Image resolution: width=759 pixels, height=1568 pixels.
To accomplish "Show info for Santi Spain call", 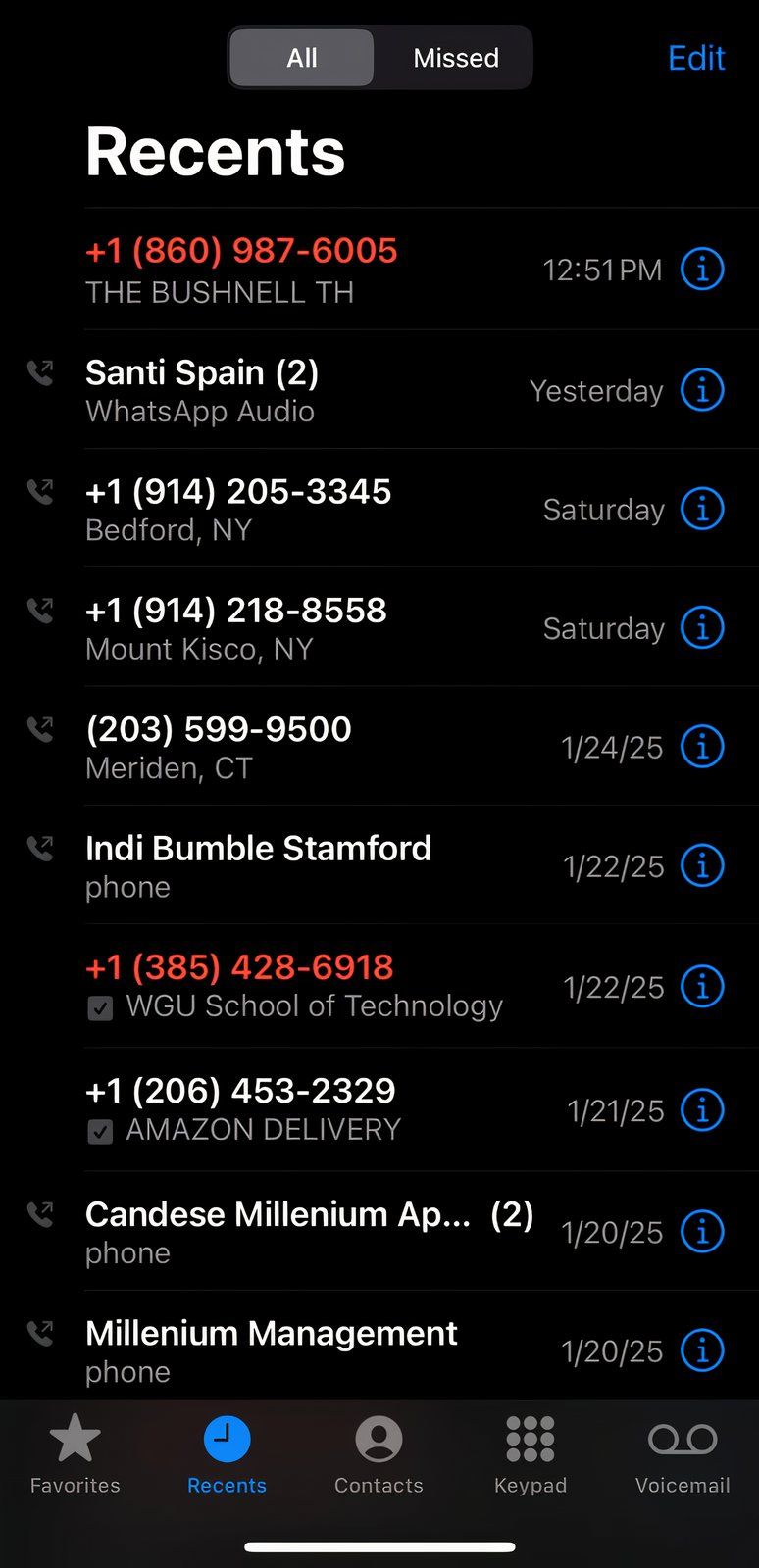I will pos(702,390).
